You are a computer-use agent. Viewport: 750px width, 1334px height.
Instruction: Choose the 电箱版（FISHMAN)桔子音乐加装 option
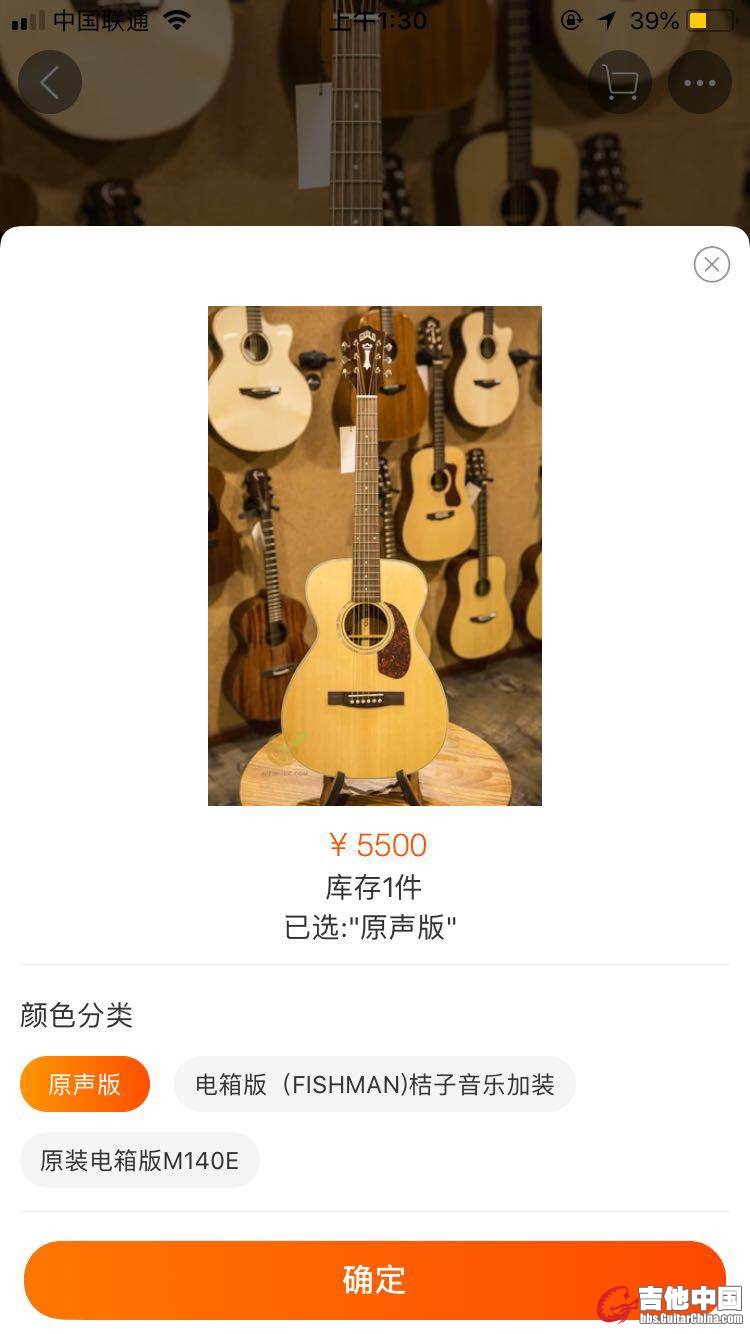tap(375, 1083)
